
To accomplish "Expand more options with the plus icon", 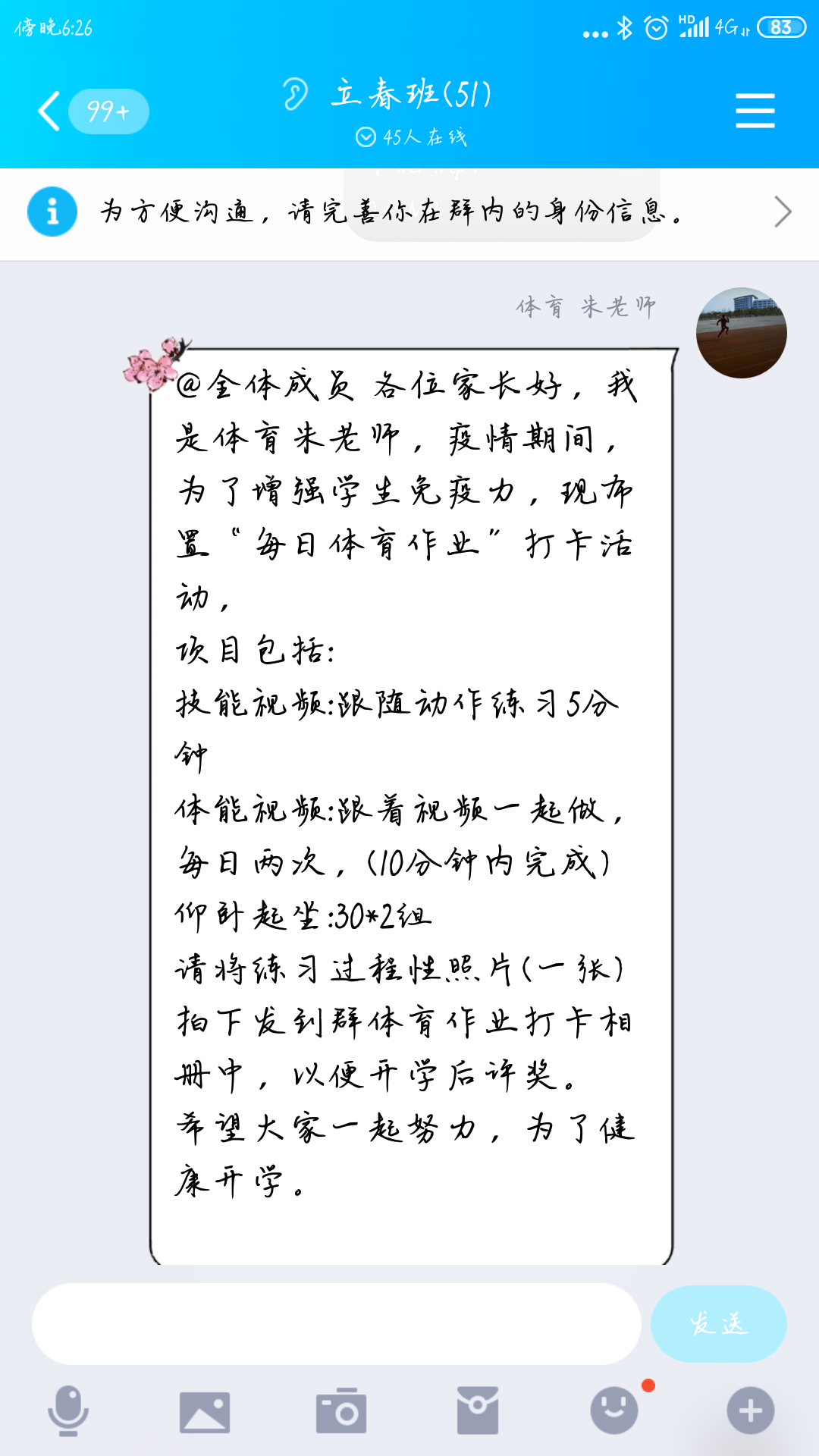I will coord(750,1411).
